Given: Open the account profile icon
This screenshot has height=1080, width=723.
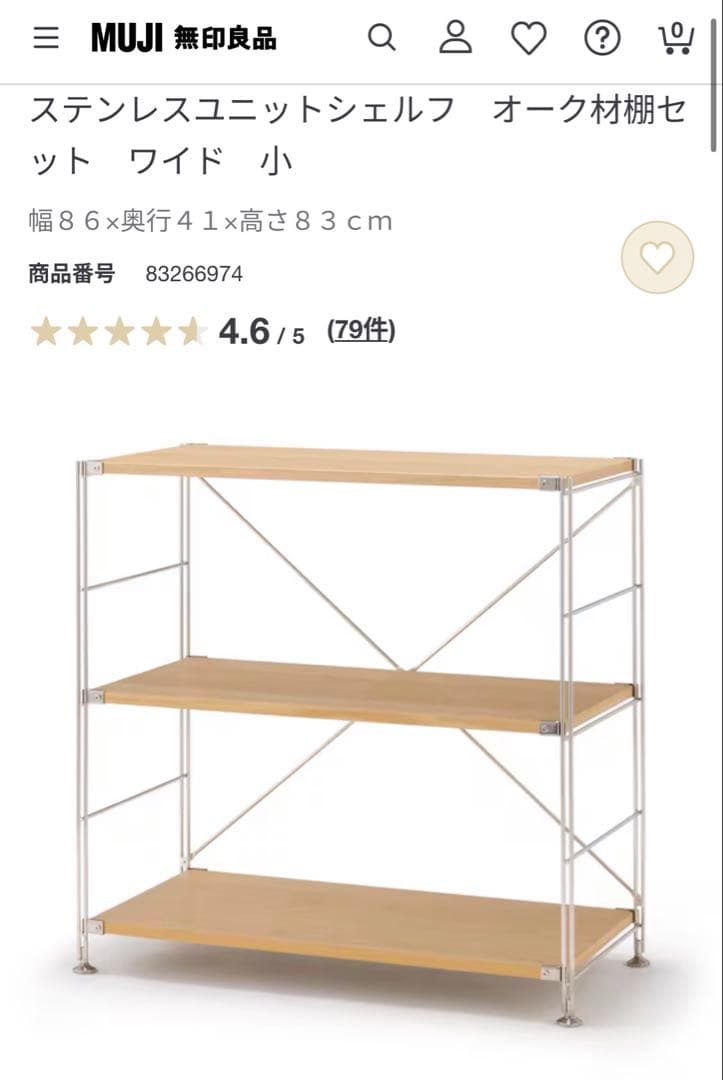Looking at the screenshot, I should pyautogui.click(x=456, y=40).
